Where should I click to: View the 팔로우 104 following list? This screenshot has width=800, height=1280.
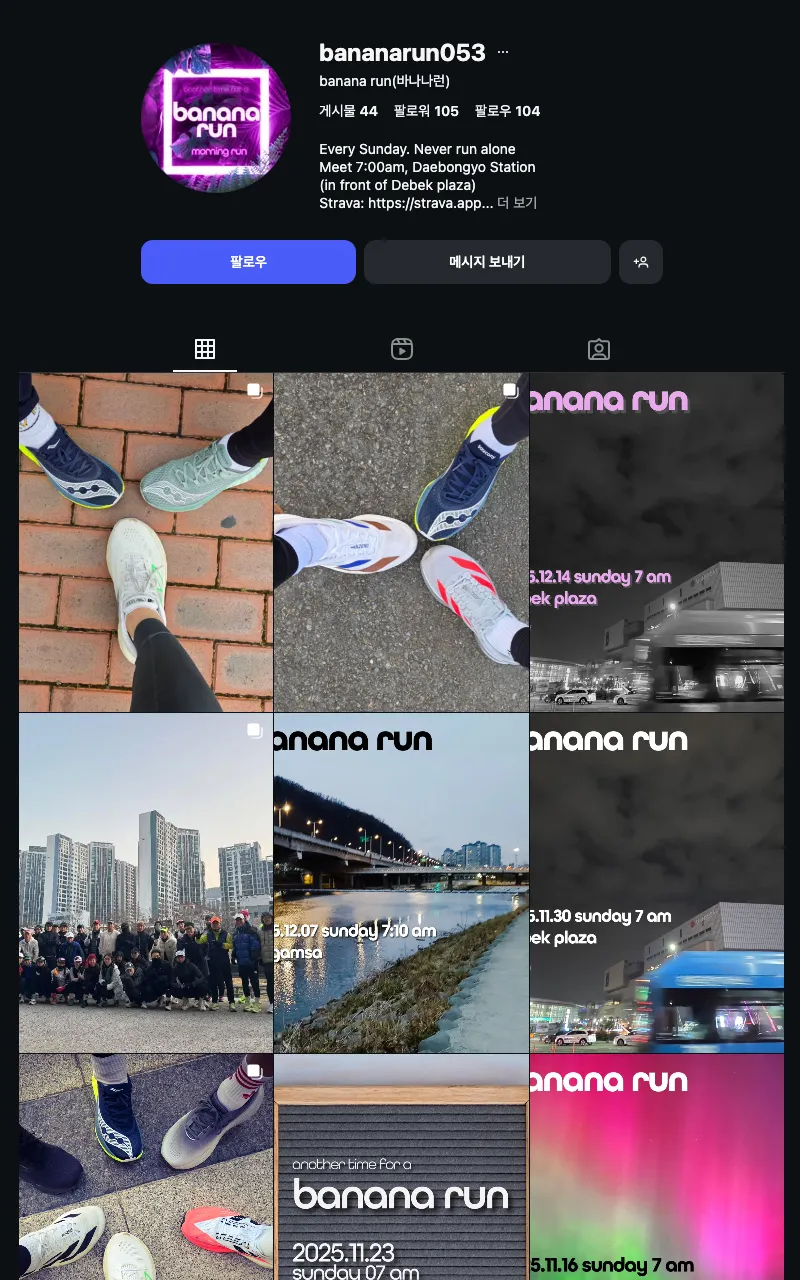point(507,111)
